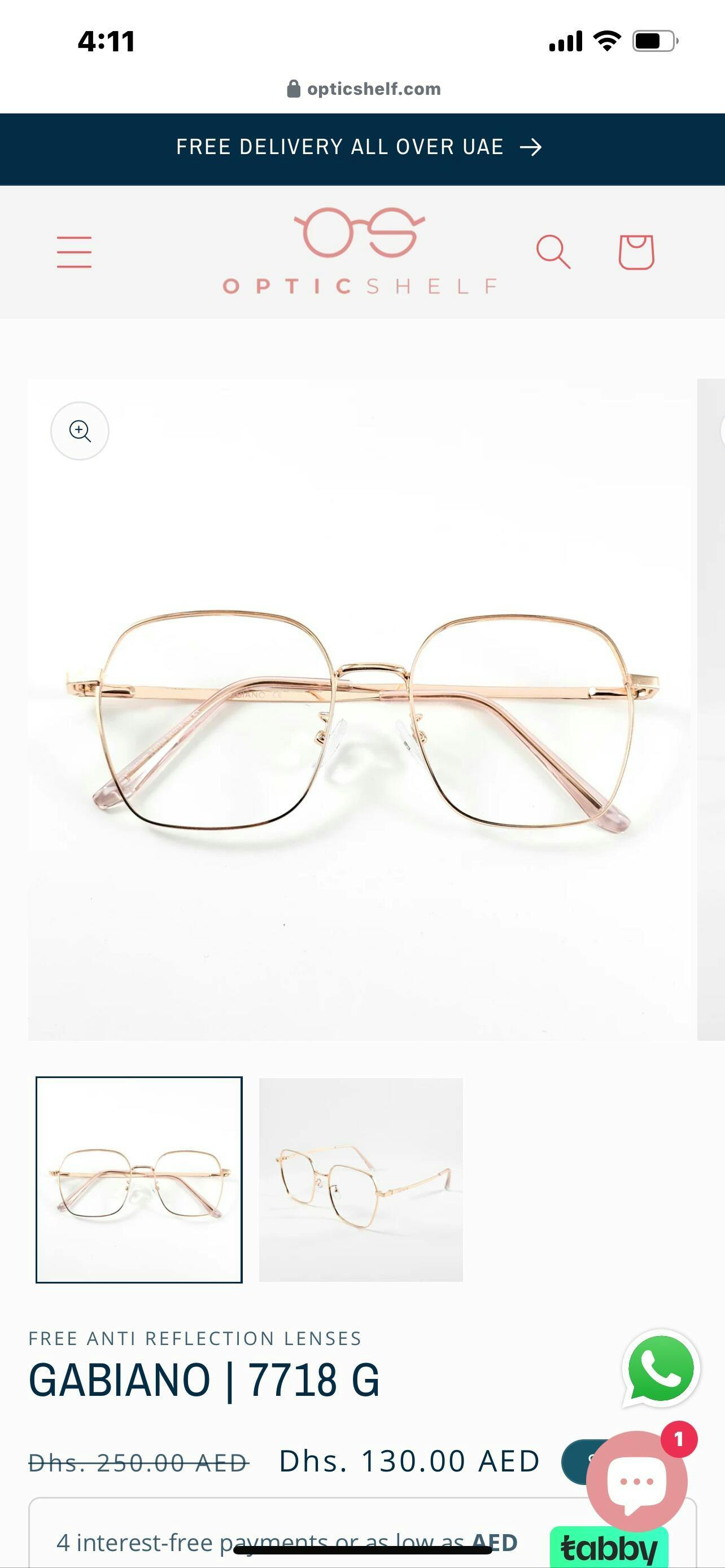This screenshot has width=725, height=1568.
Task: Go to the OpticShelf logo homepage
Action: click(x=360, y=251)
